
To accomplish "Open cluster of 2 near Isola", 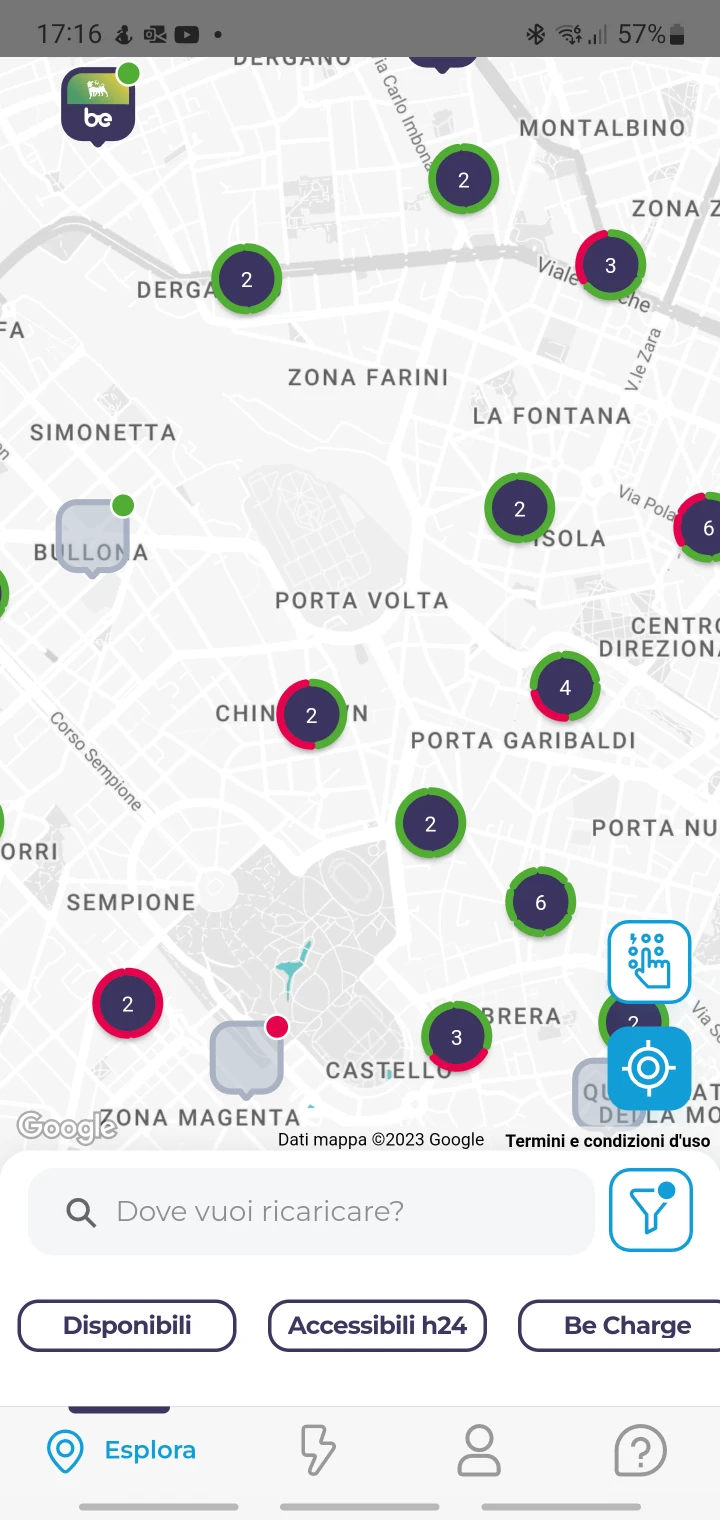I will [519, 509].
